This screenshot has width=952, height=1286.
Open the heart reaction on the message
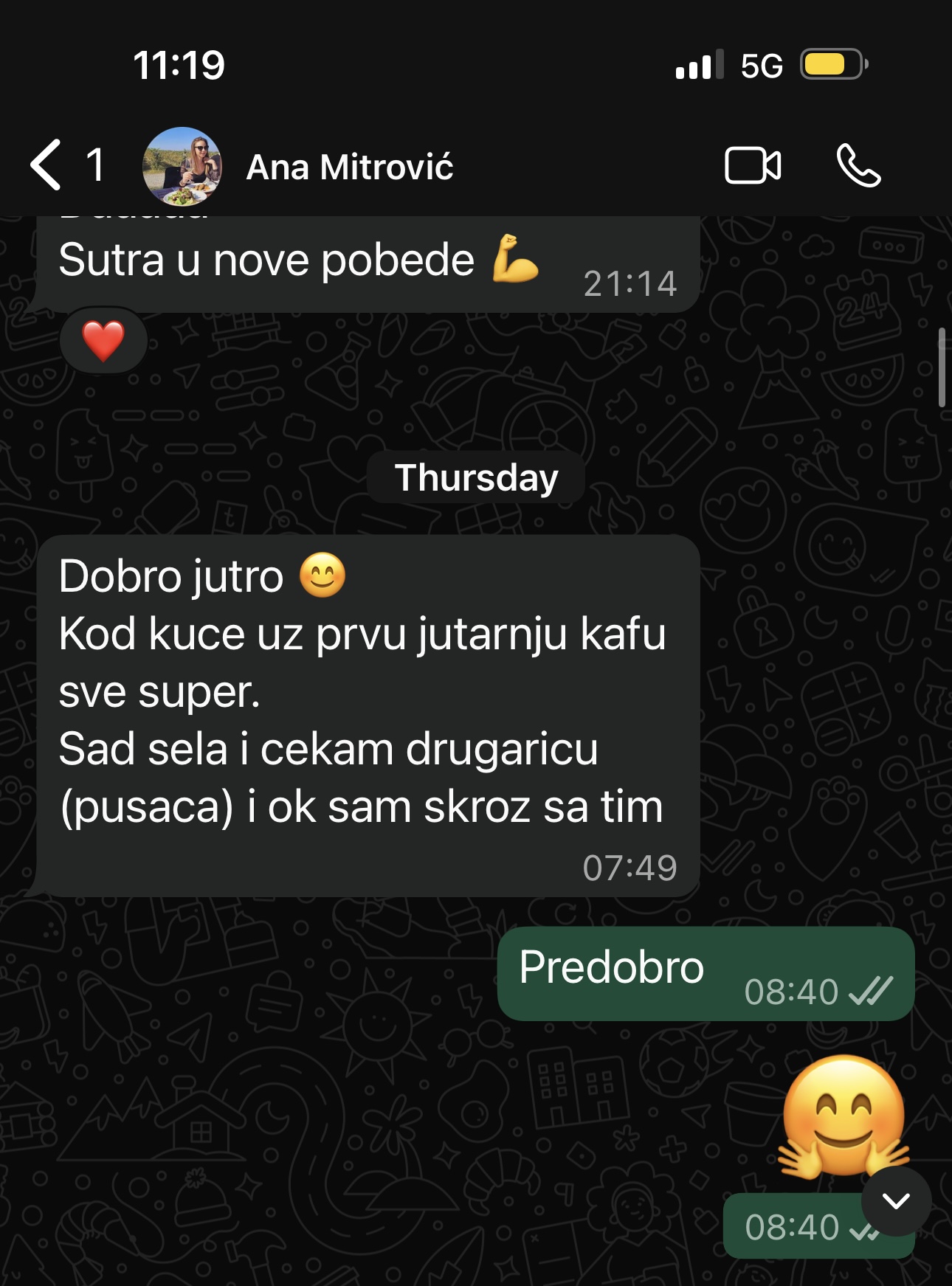click(x=103, y=342)
